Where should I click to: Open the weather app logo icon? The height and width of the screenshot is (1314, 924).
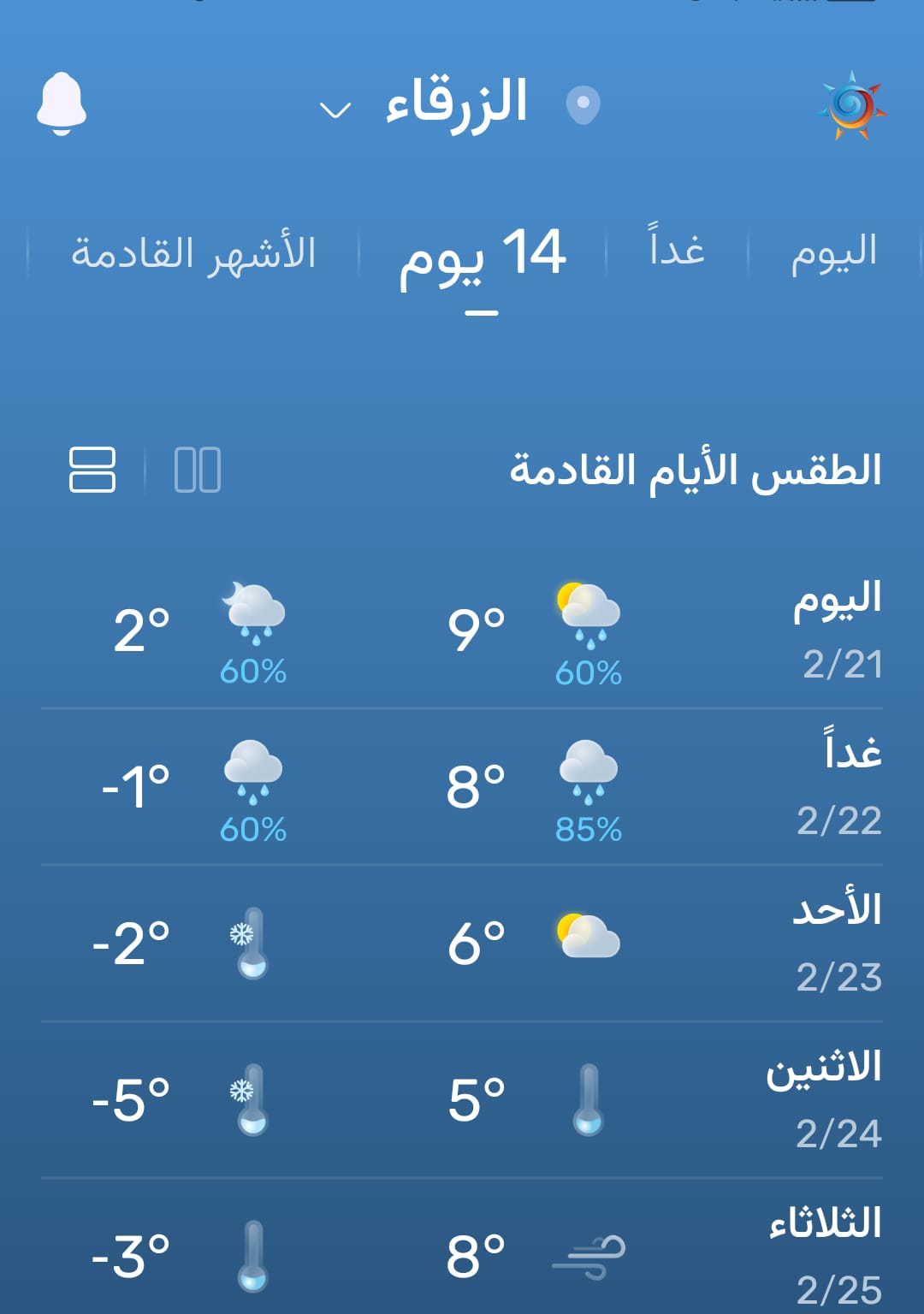(x=850, y=106)
